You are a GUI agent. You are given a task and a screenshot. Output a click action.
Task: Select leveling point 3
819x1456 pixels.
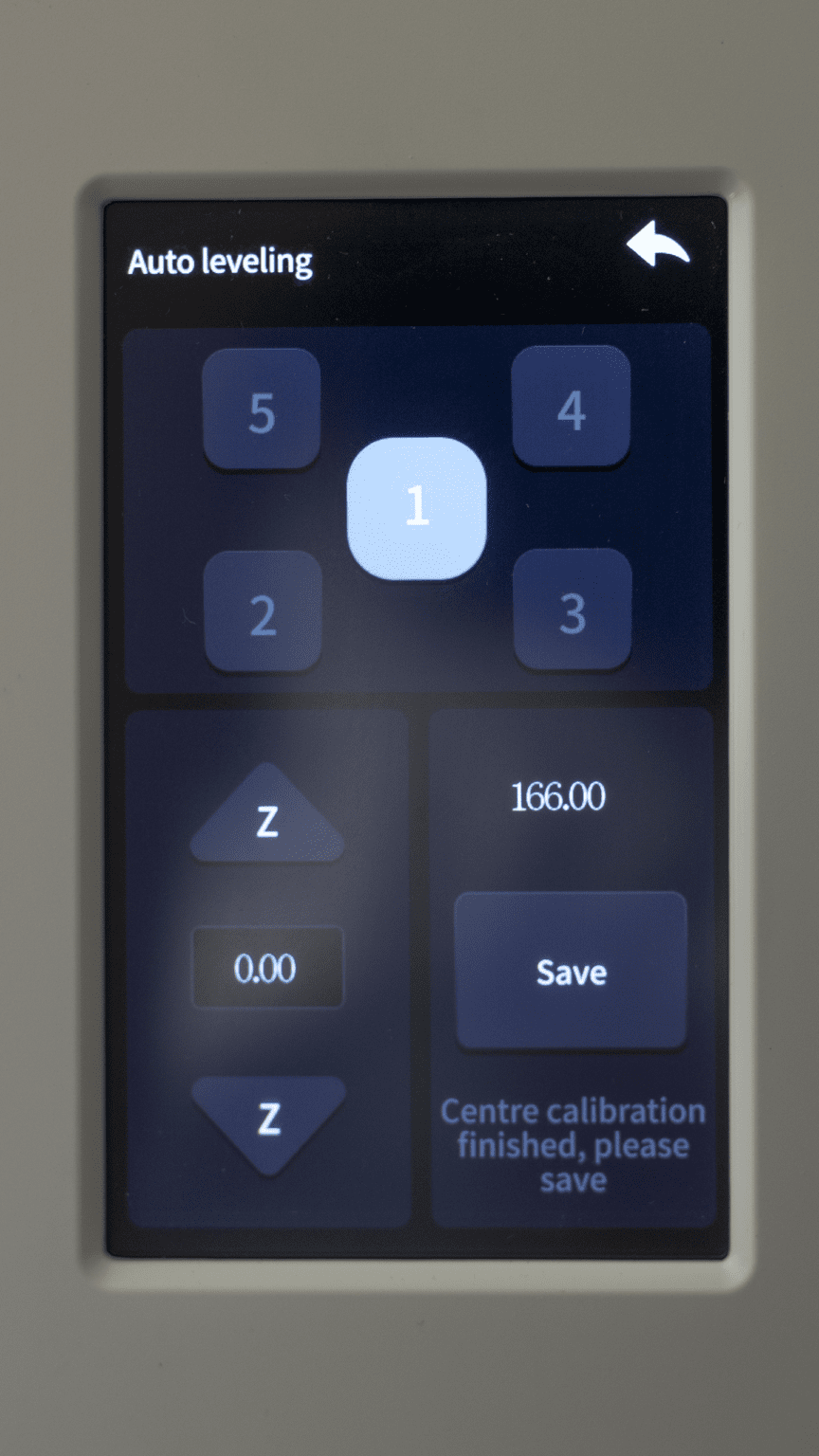click(x=573, y=610)
